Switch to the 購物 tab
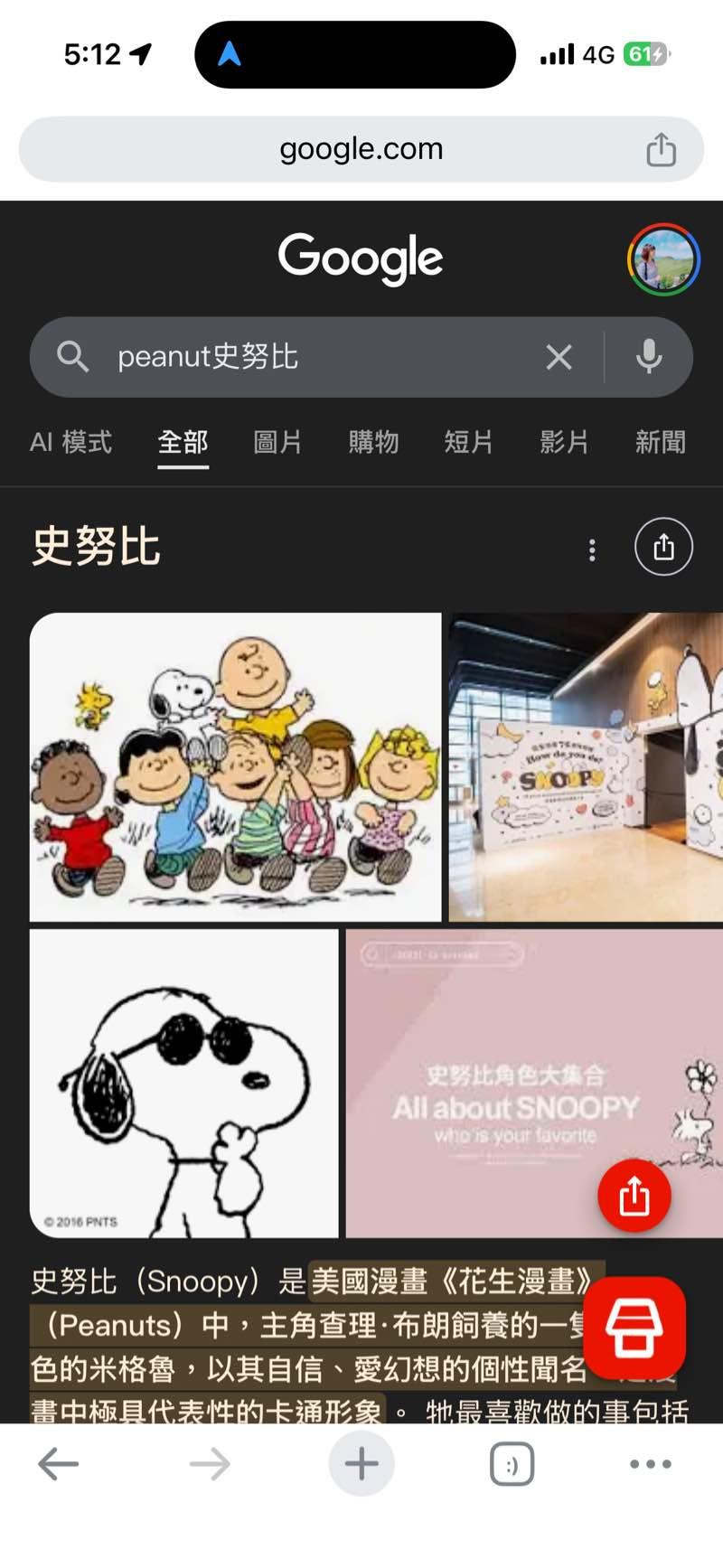723x1568 pixels. [x=373, y=442]
